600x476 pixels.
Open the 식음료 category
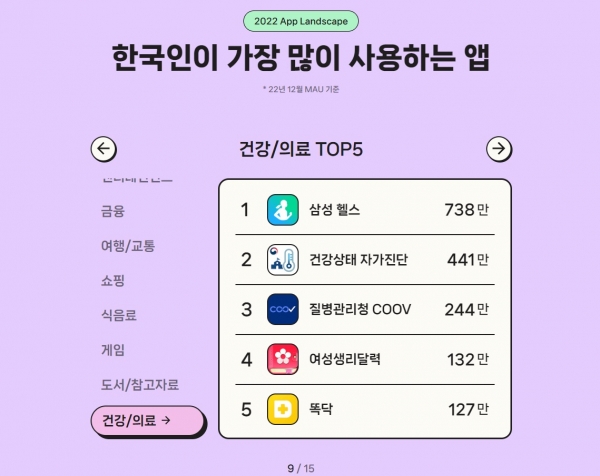coord(118,315)
